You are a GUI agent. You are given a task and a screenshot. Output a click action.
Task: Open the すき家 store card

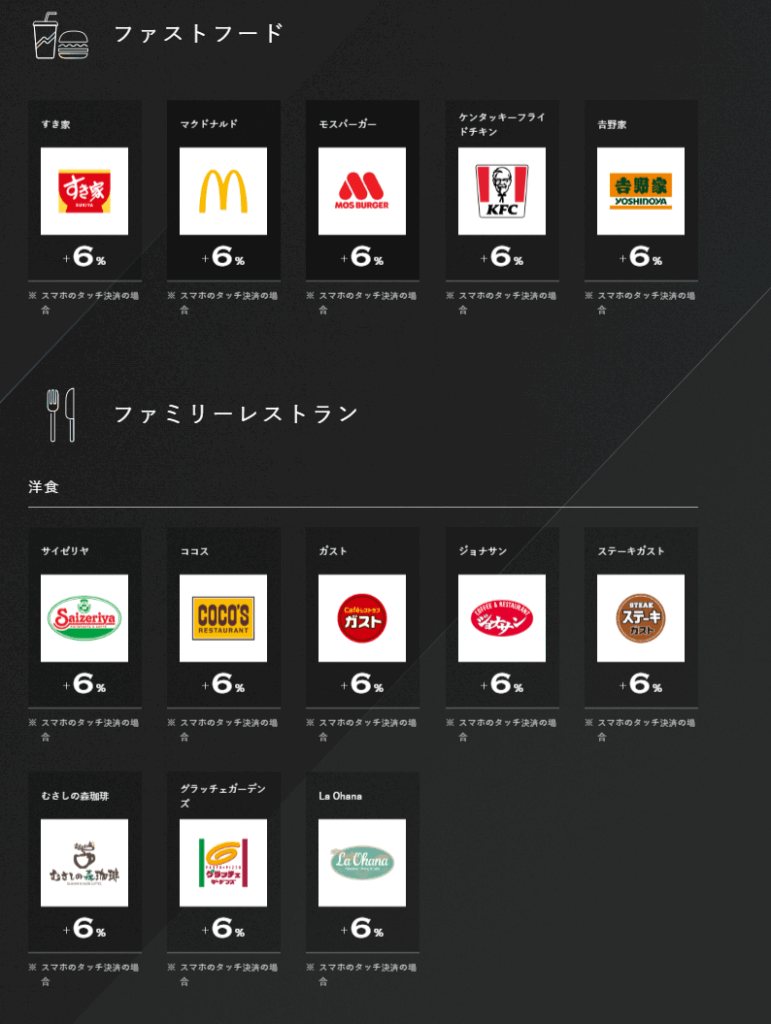[84, 191]
